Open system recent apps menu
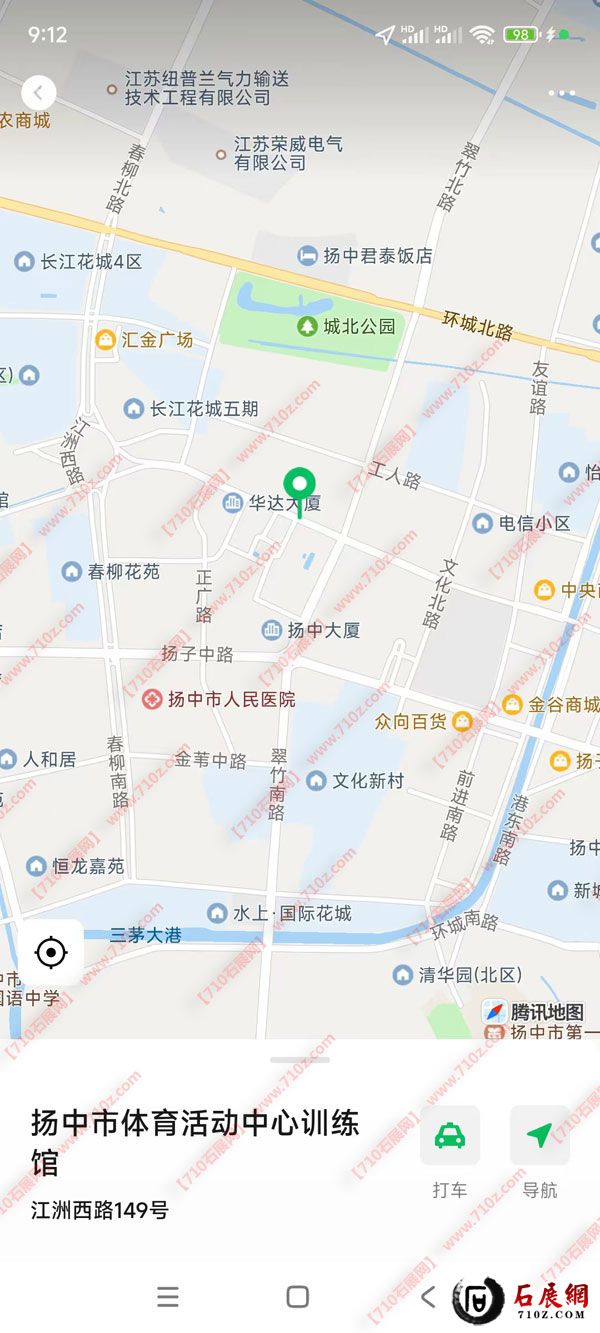The image size is (600, 1333). coord(168,1297)
